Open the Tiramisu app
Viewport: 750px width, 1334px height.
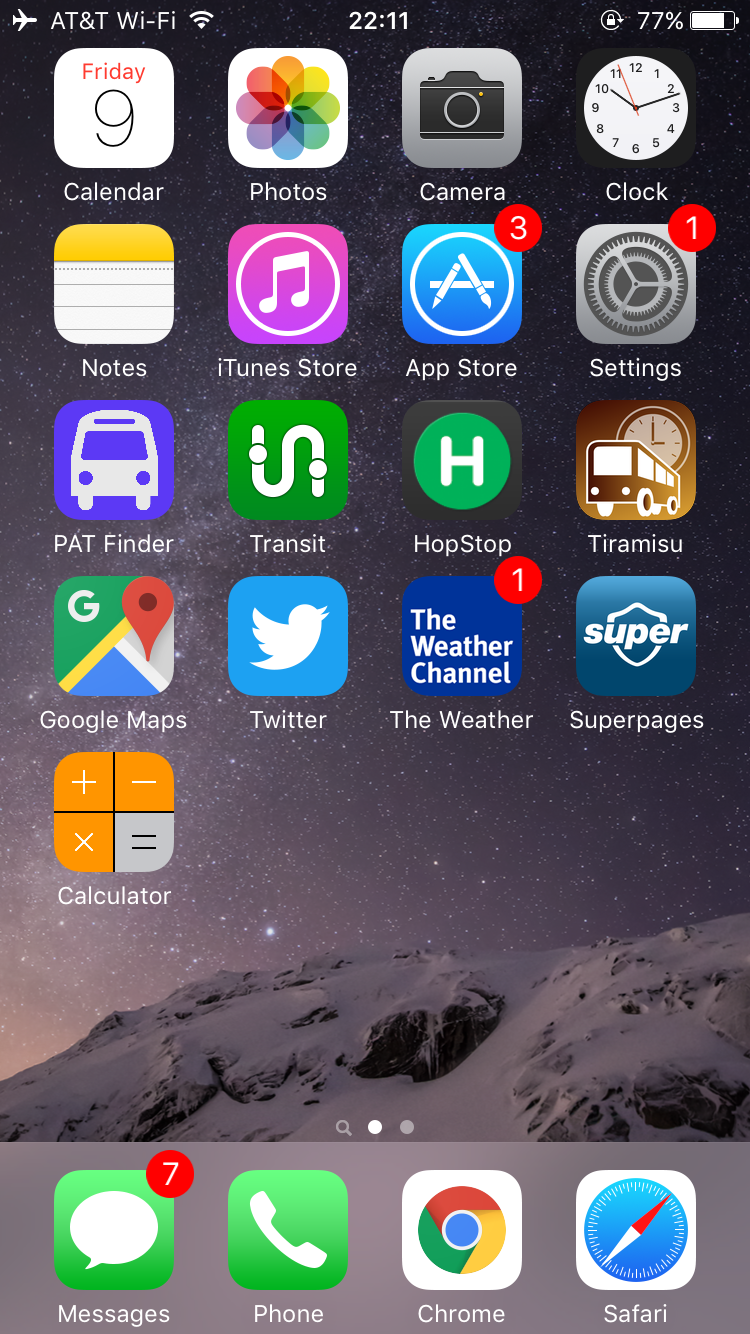point(636,460)
